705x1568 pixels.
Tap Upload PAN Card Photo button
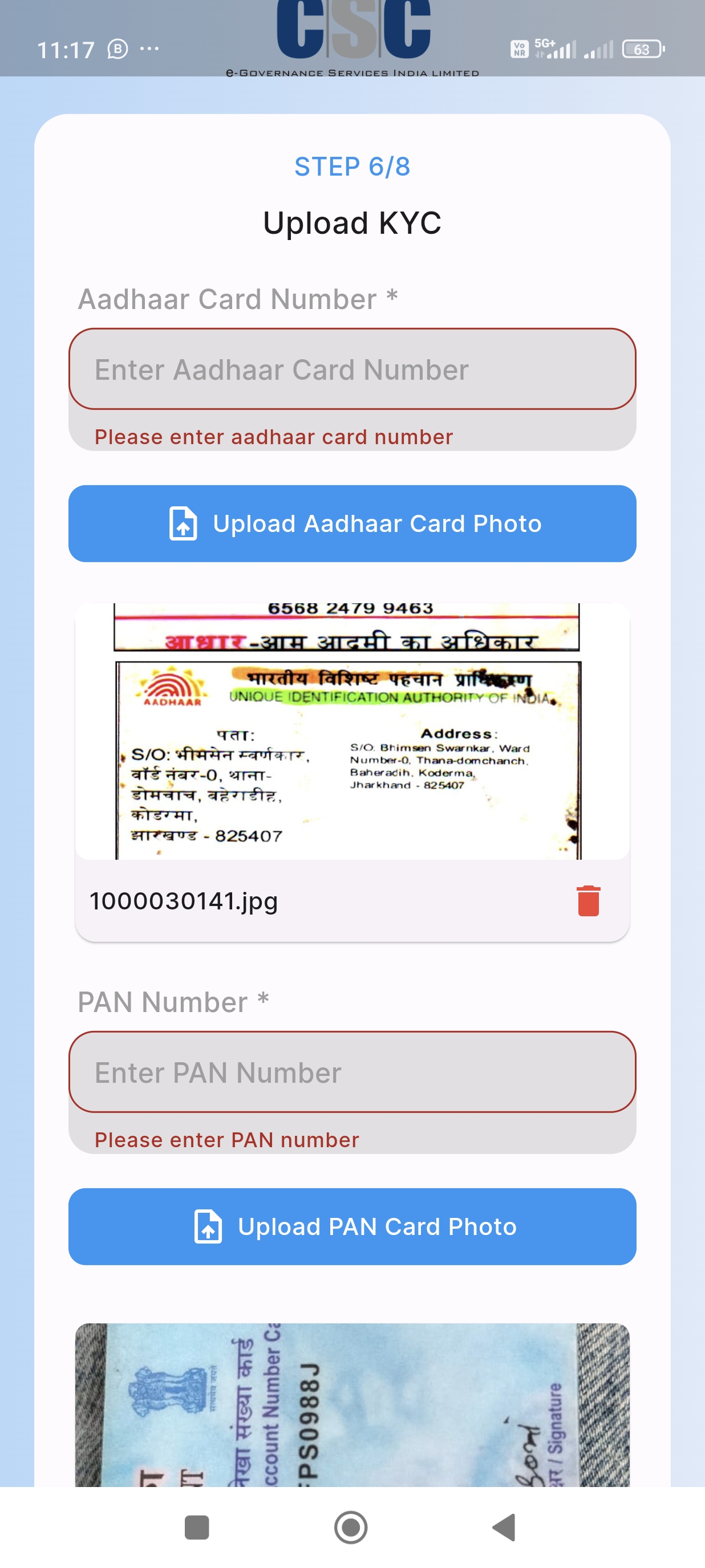352,1226
